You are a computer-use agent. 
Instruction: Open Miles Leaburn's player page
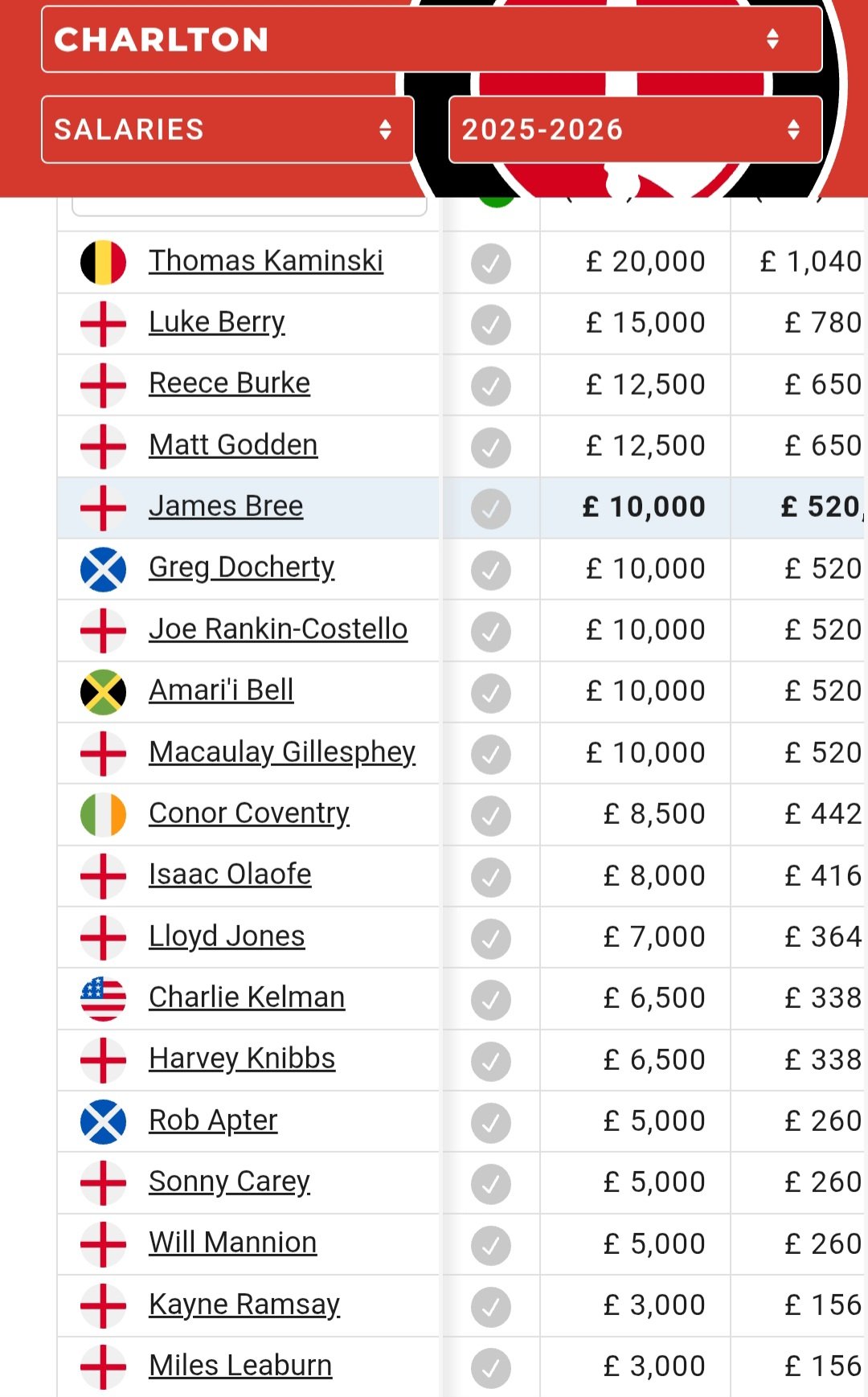click(x=240, y=1366)
